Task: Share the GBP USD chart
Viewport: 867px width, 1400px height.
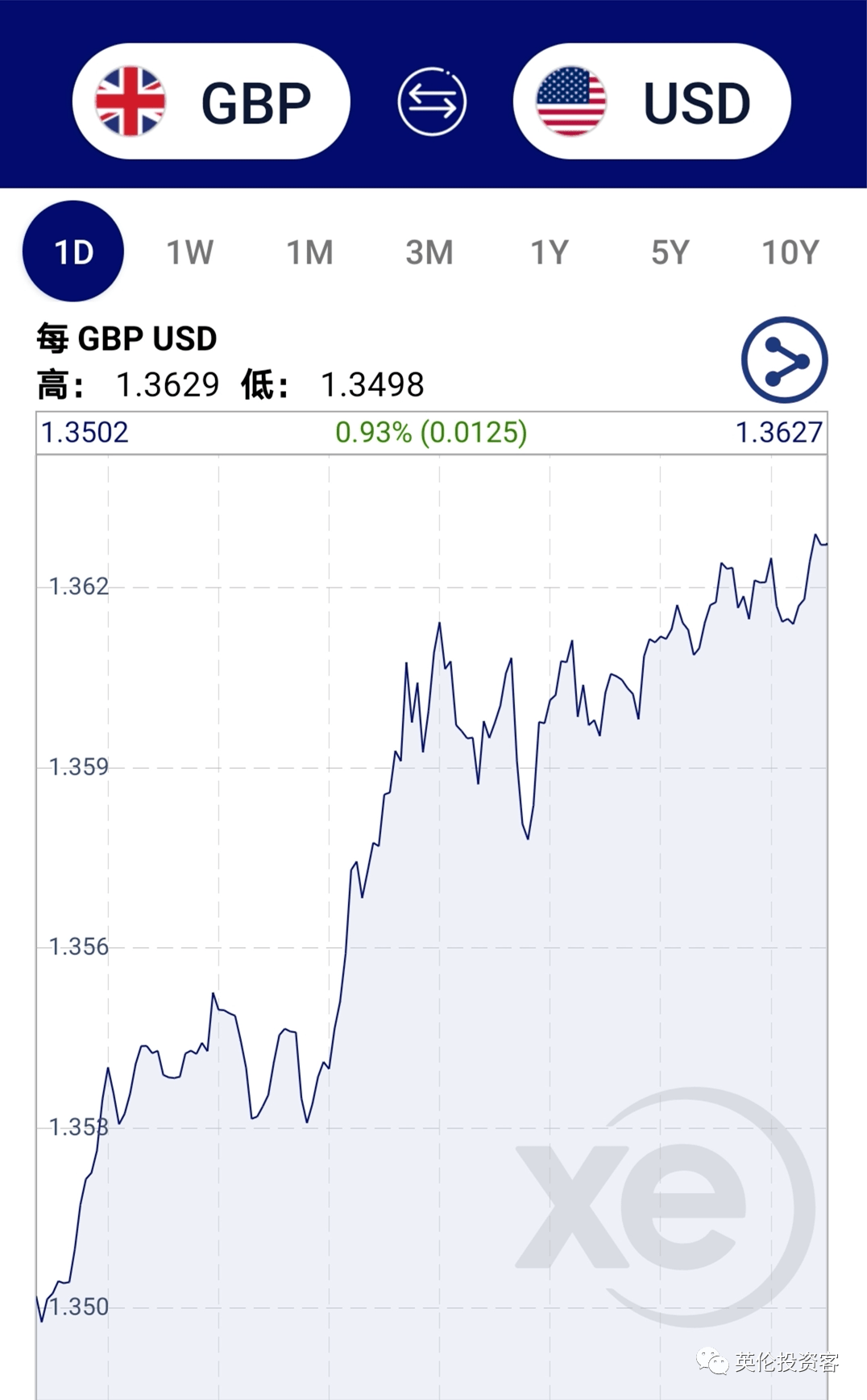Action: point(784,360)
